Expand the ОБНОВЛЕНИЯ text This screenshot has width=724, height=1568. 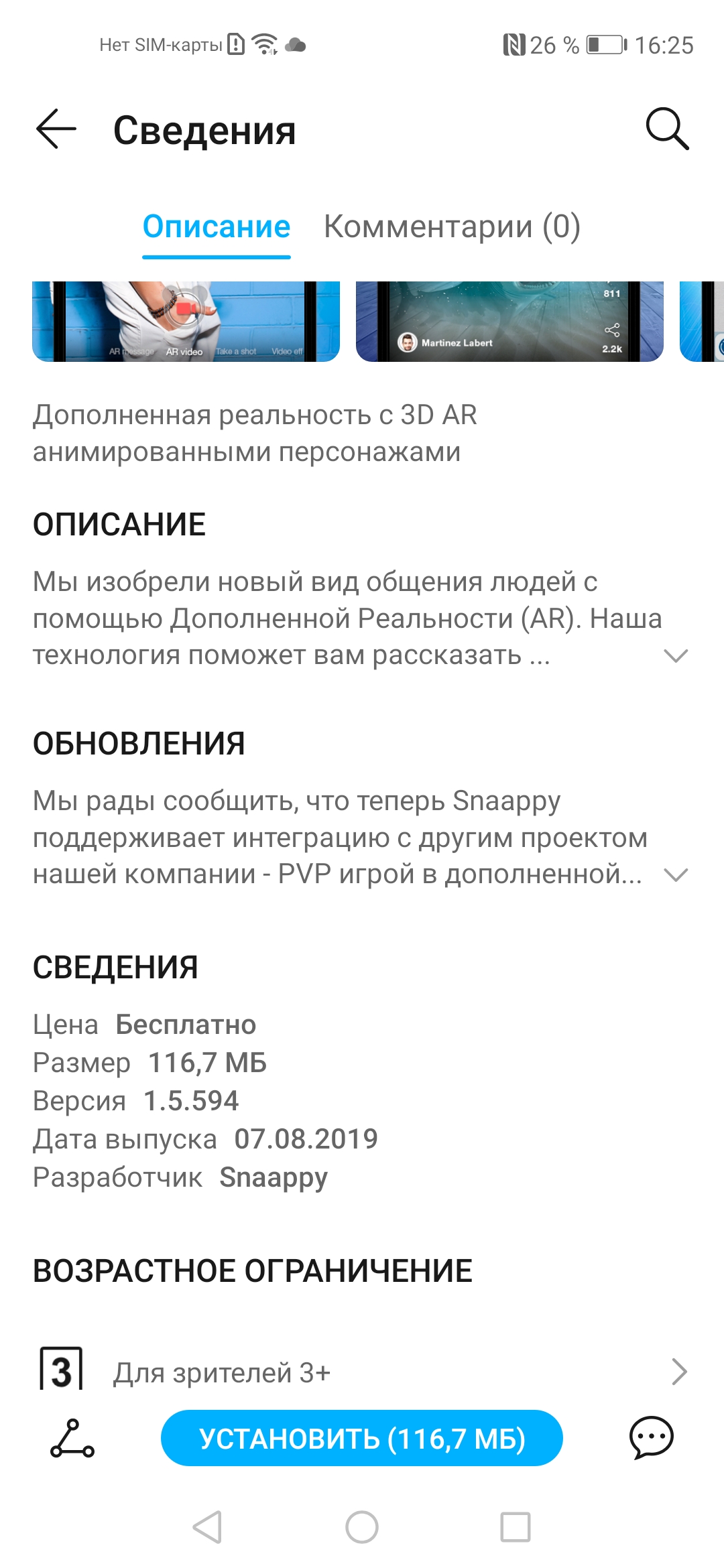coord(675,874)
